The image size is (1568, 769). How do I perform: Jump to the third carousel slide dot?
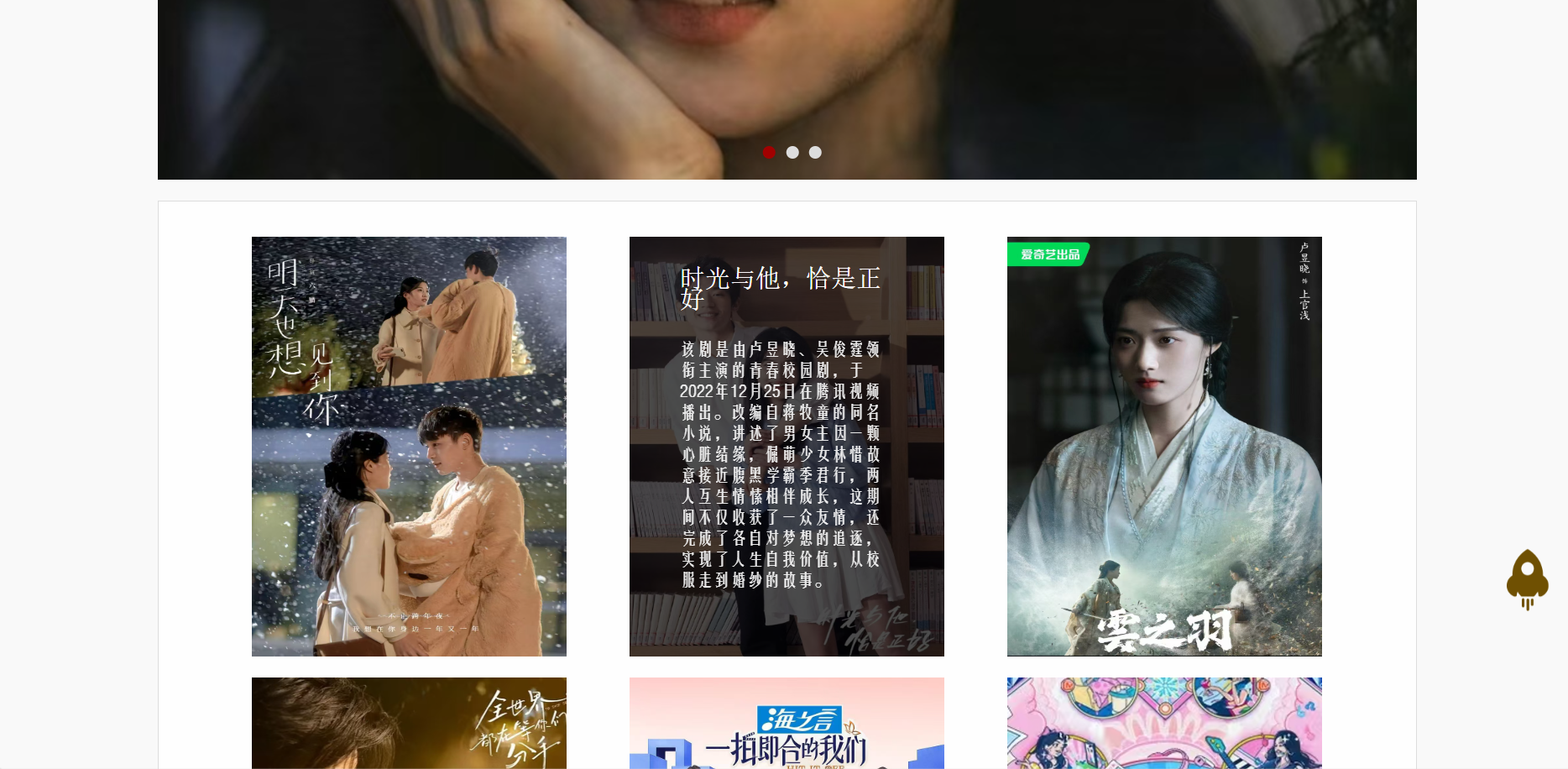click(x=815, y=152)
